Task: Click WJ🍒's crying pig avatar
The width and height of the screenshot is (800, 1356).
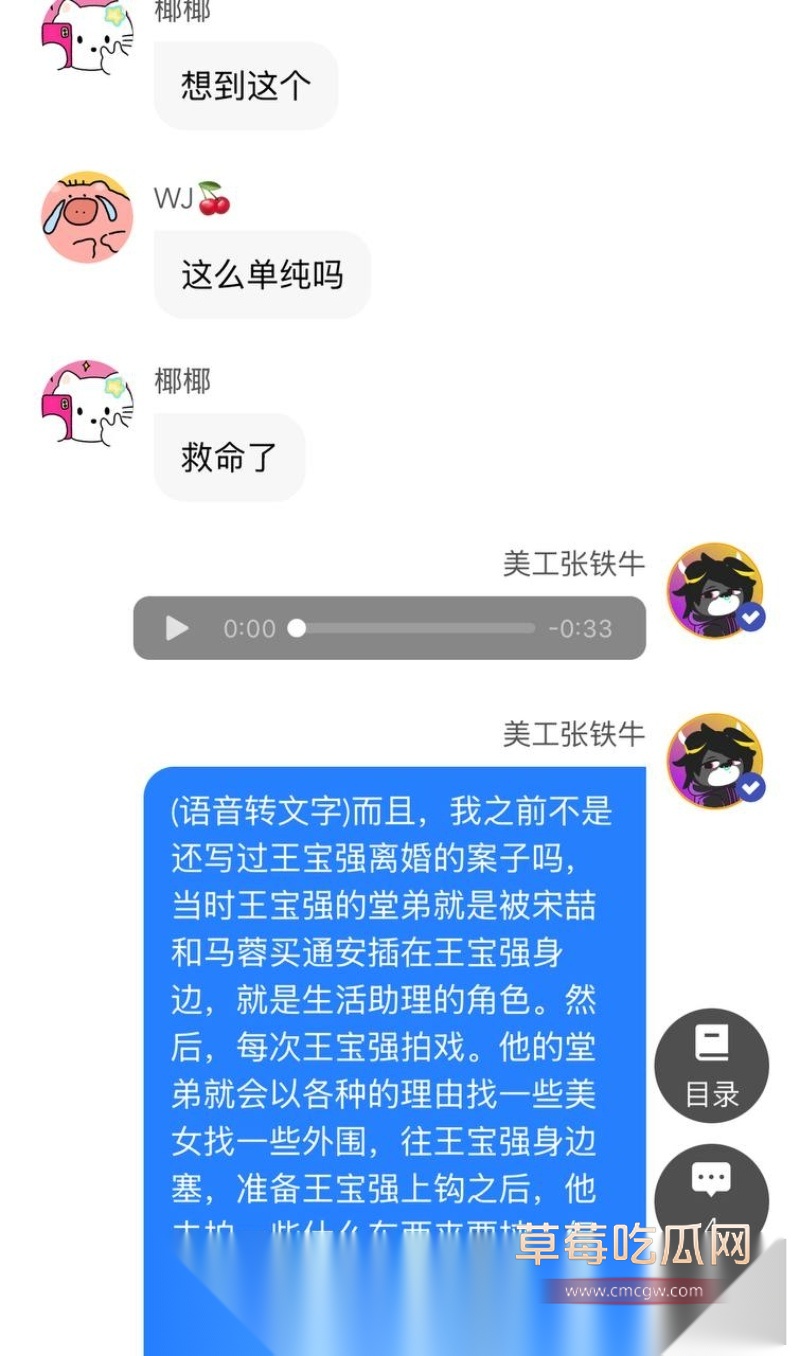Action: [x=85, y=215]
